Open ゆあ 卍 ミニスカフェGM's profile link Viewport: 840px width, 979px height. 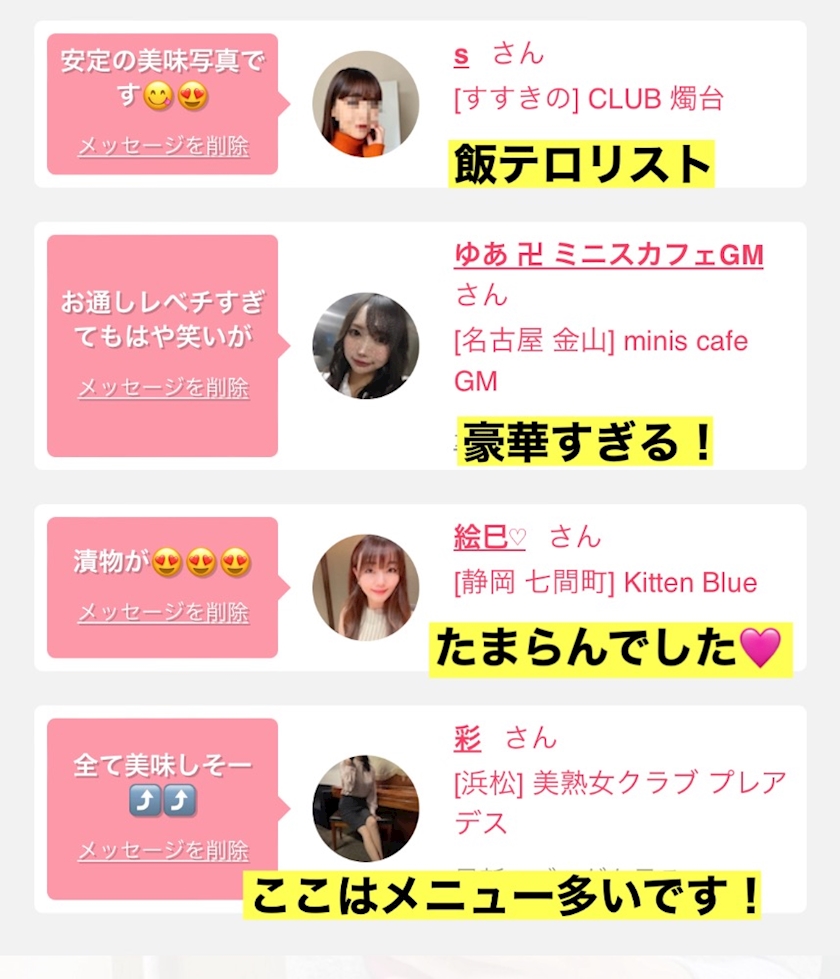(x=609, y=255)
